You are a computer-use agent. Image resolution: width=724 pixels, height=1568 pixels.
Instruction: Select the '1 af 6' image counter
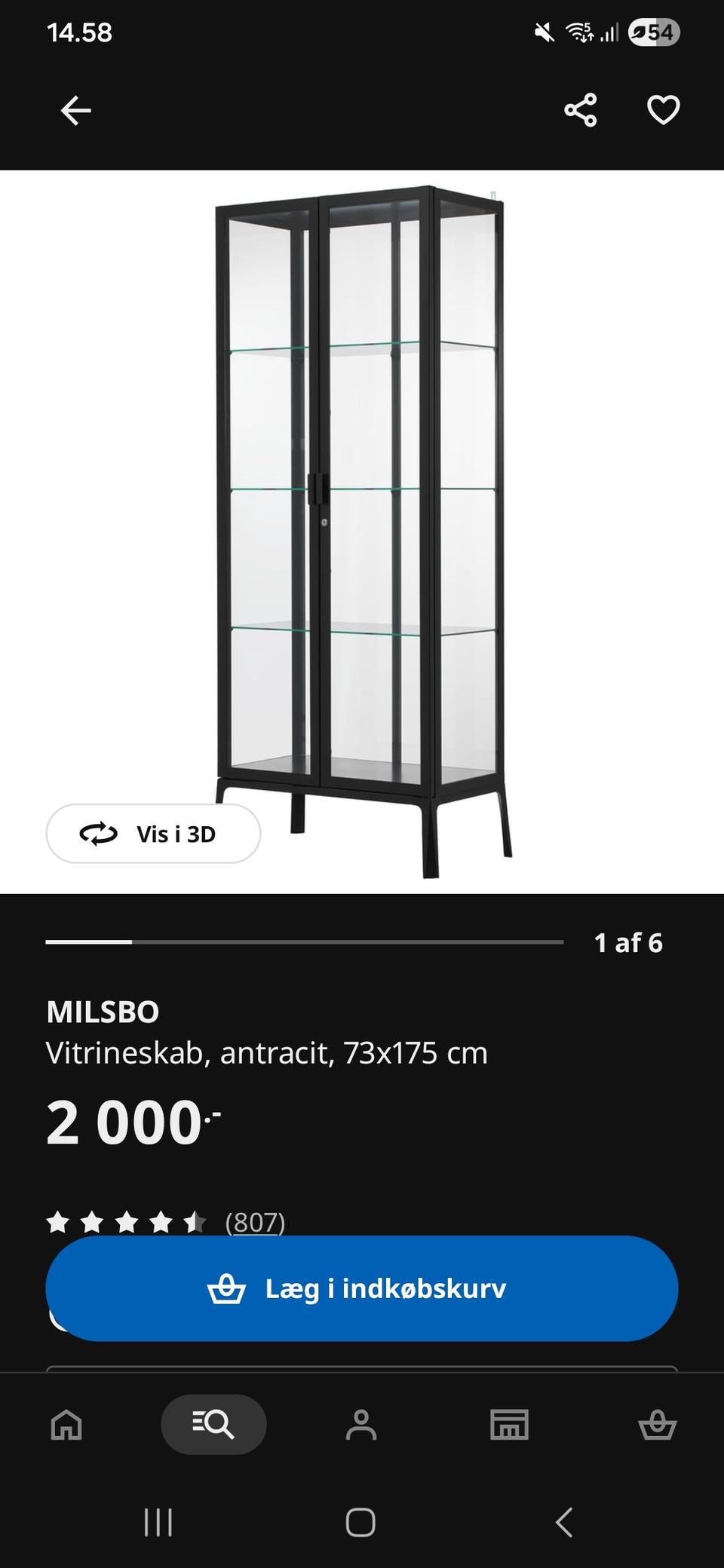[630, 942]
